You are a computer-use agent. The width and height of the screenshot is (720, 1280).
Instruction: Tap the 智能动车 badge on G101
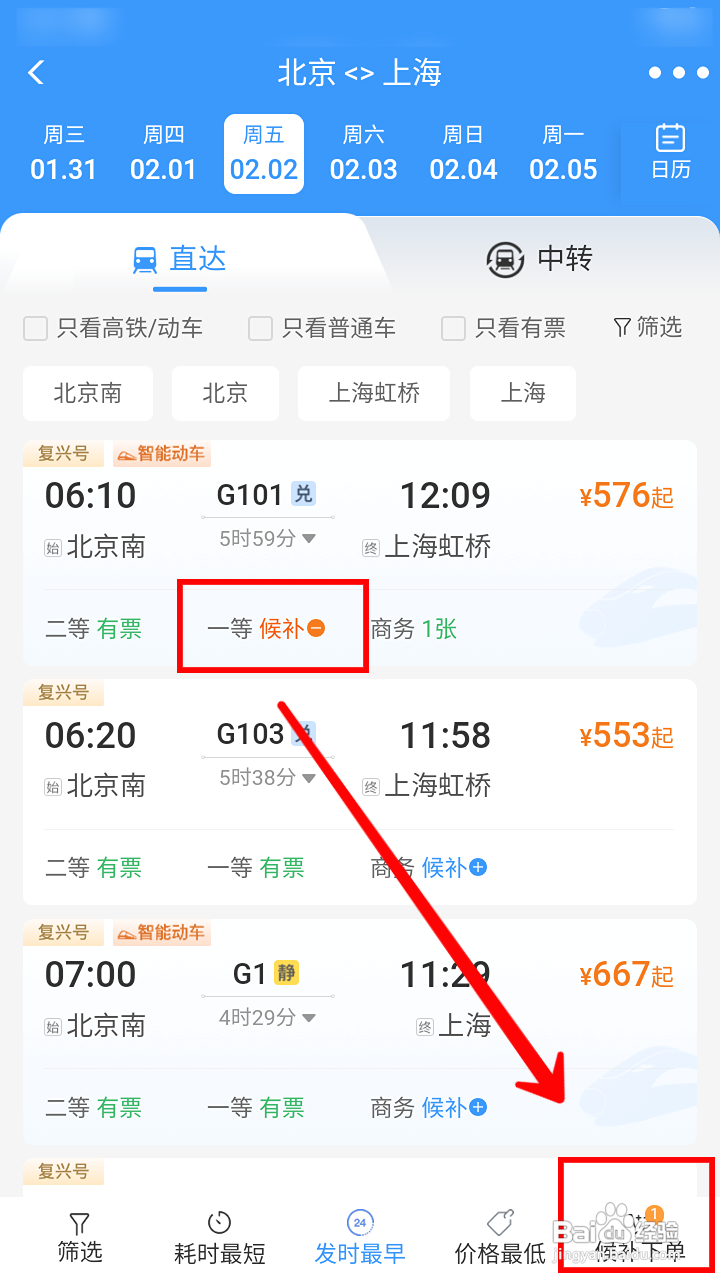[161, 455]
